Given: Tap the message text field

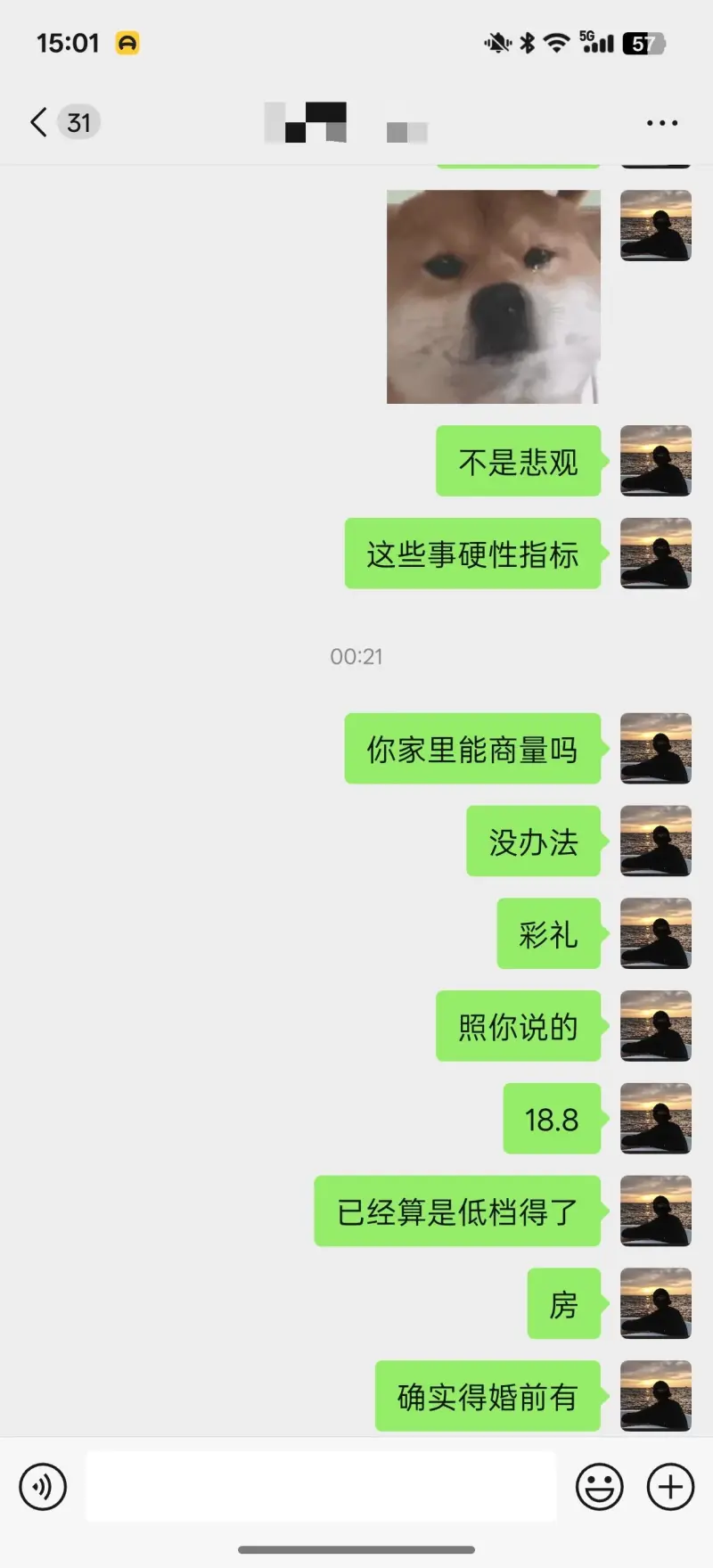Looking at the screenshot, I should point(321,1486).
